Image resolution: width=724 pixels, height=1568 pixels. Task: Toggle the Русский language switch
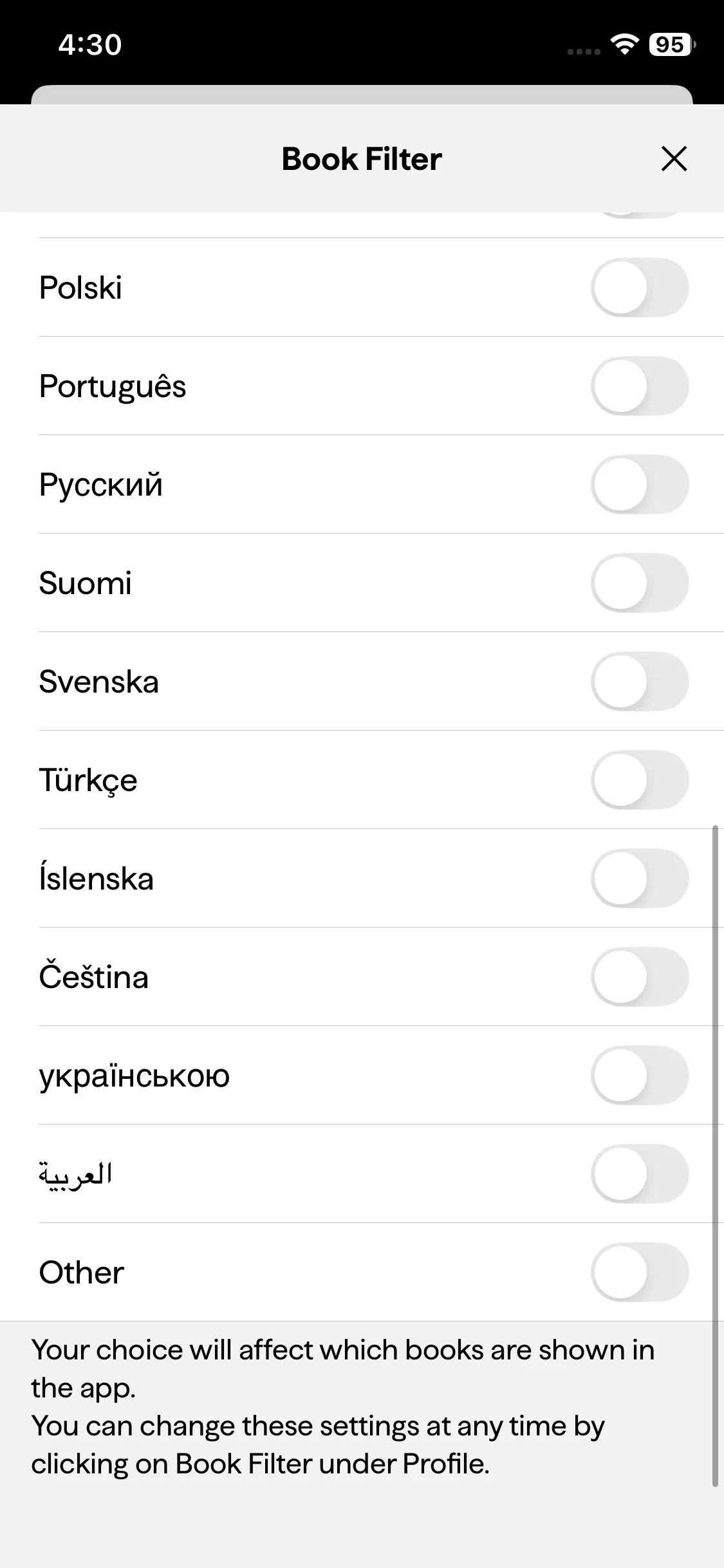pyautogui.click(x=640, y=484)
